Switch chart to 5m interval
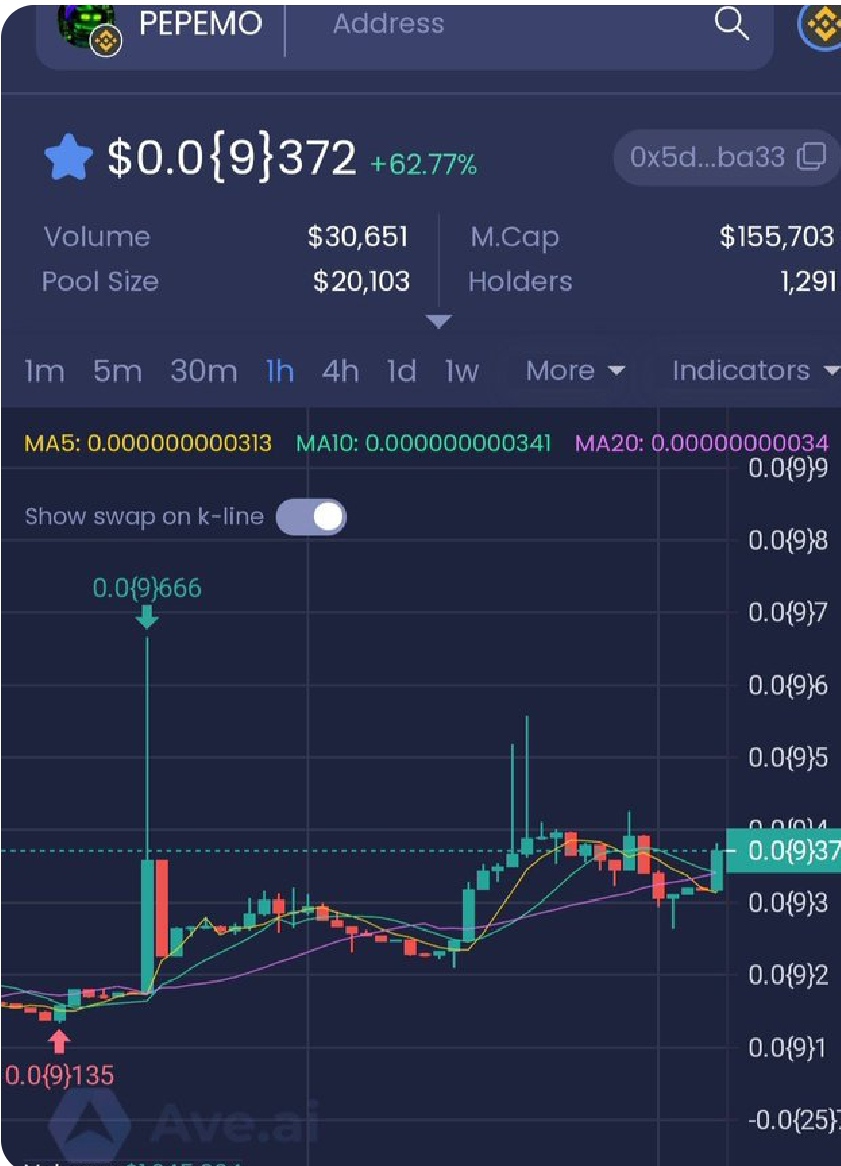The width and height of the screenshot is (841, 1166). [117, 371]
